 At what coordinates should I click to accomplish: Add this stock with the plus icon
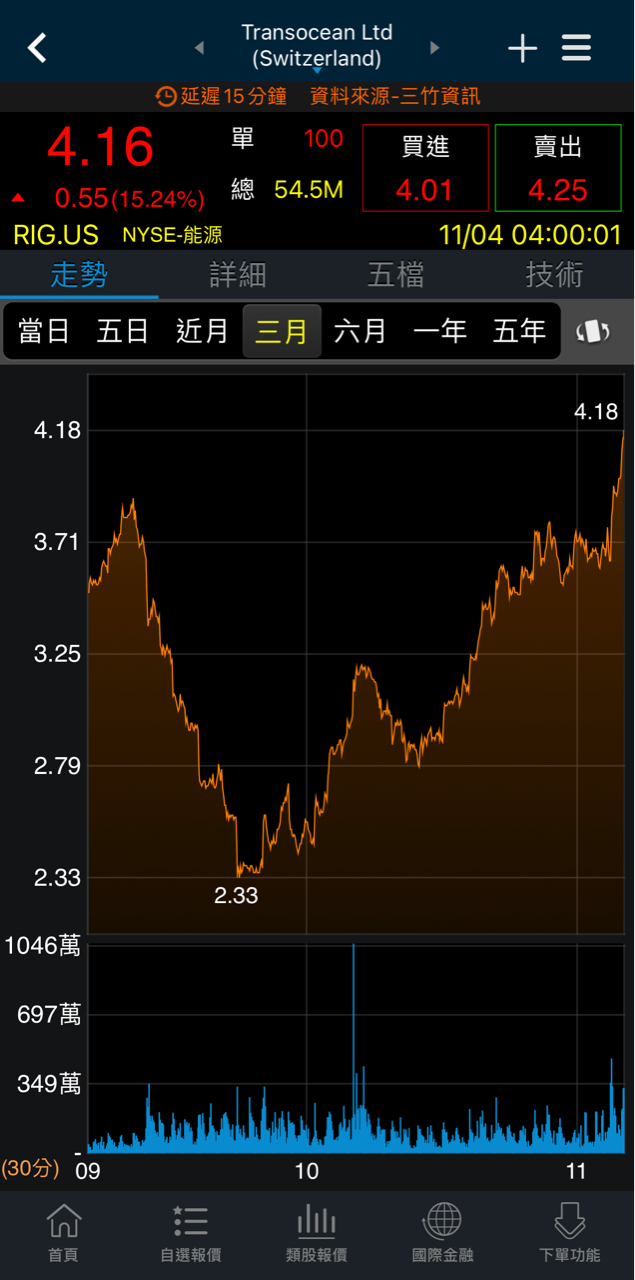click(522, 48)
